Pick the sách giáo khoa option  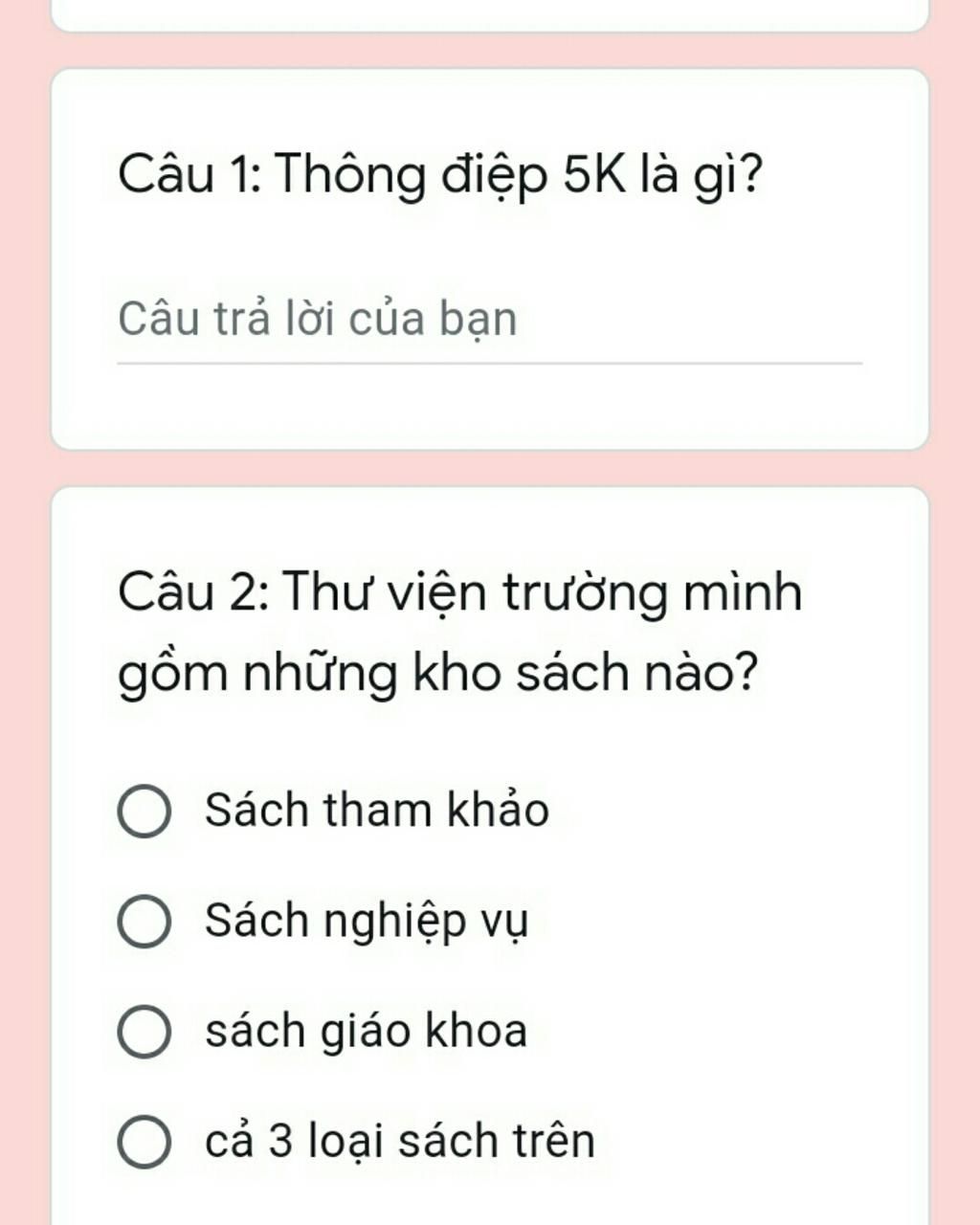tap(145, 1033)
